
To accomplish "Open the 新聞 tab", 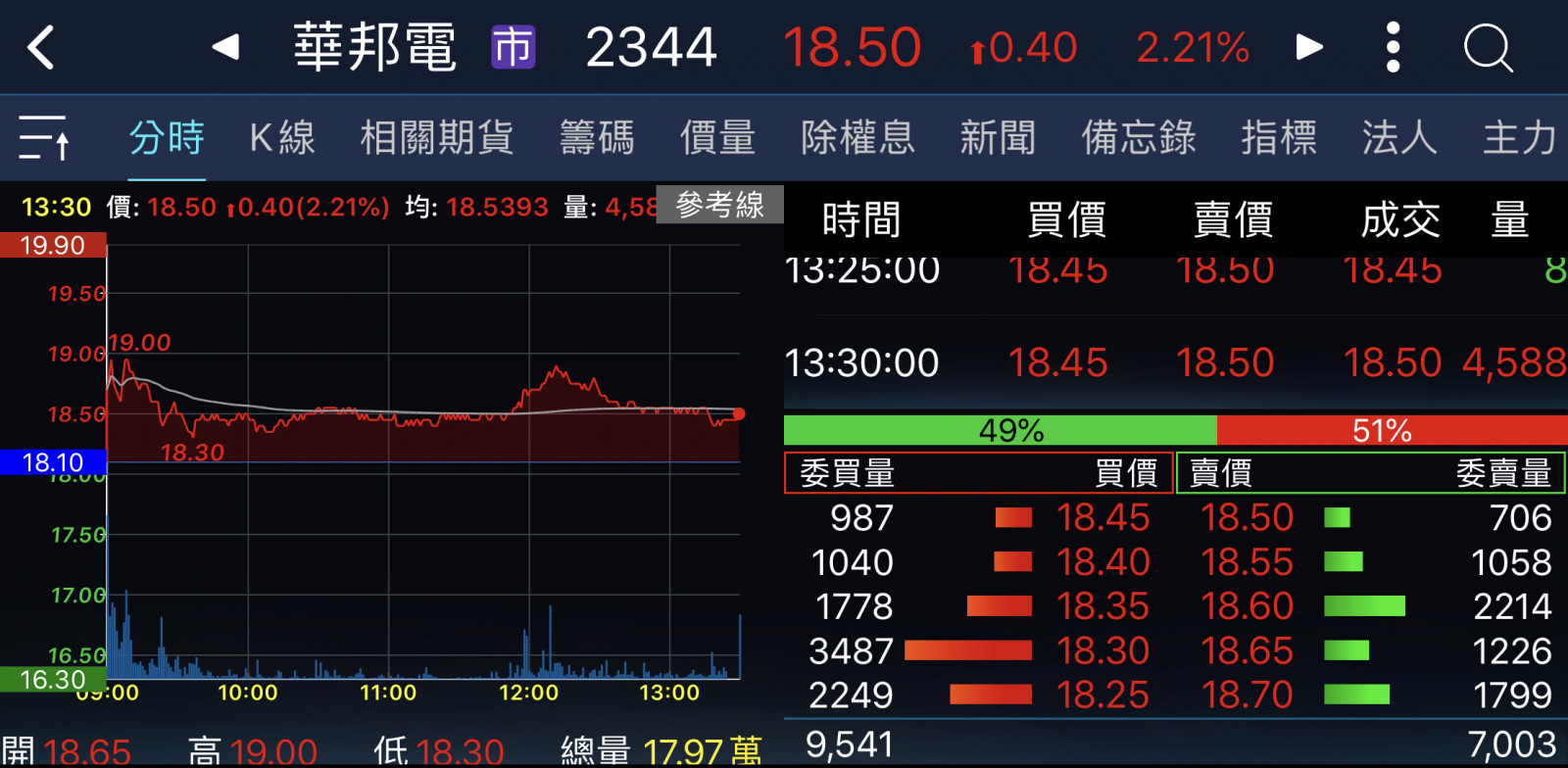I will click(998, 137).
